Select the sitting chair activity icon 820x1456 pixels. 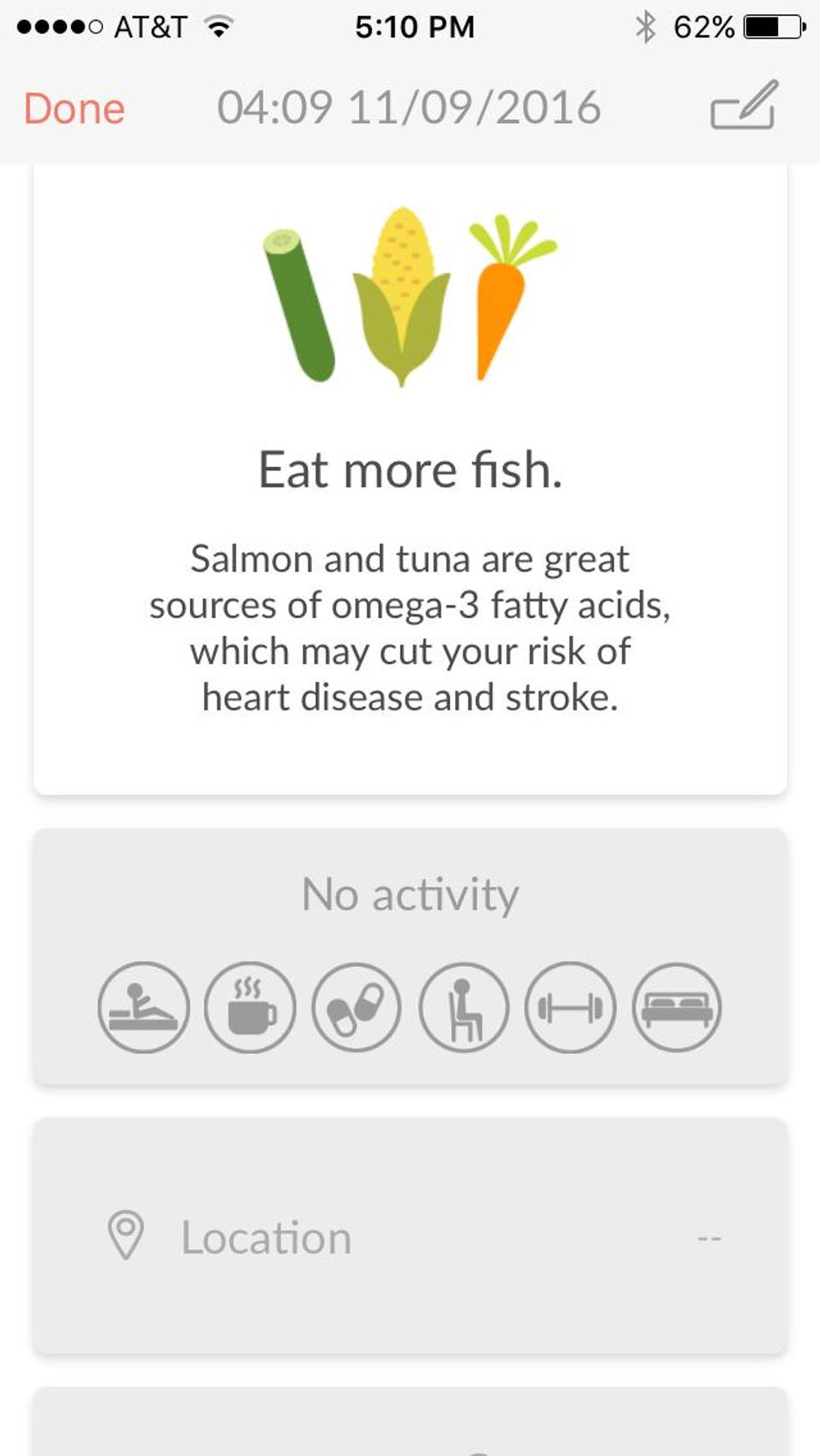pyautogui.click(x=464, y=1007)
